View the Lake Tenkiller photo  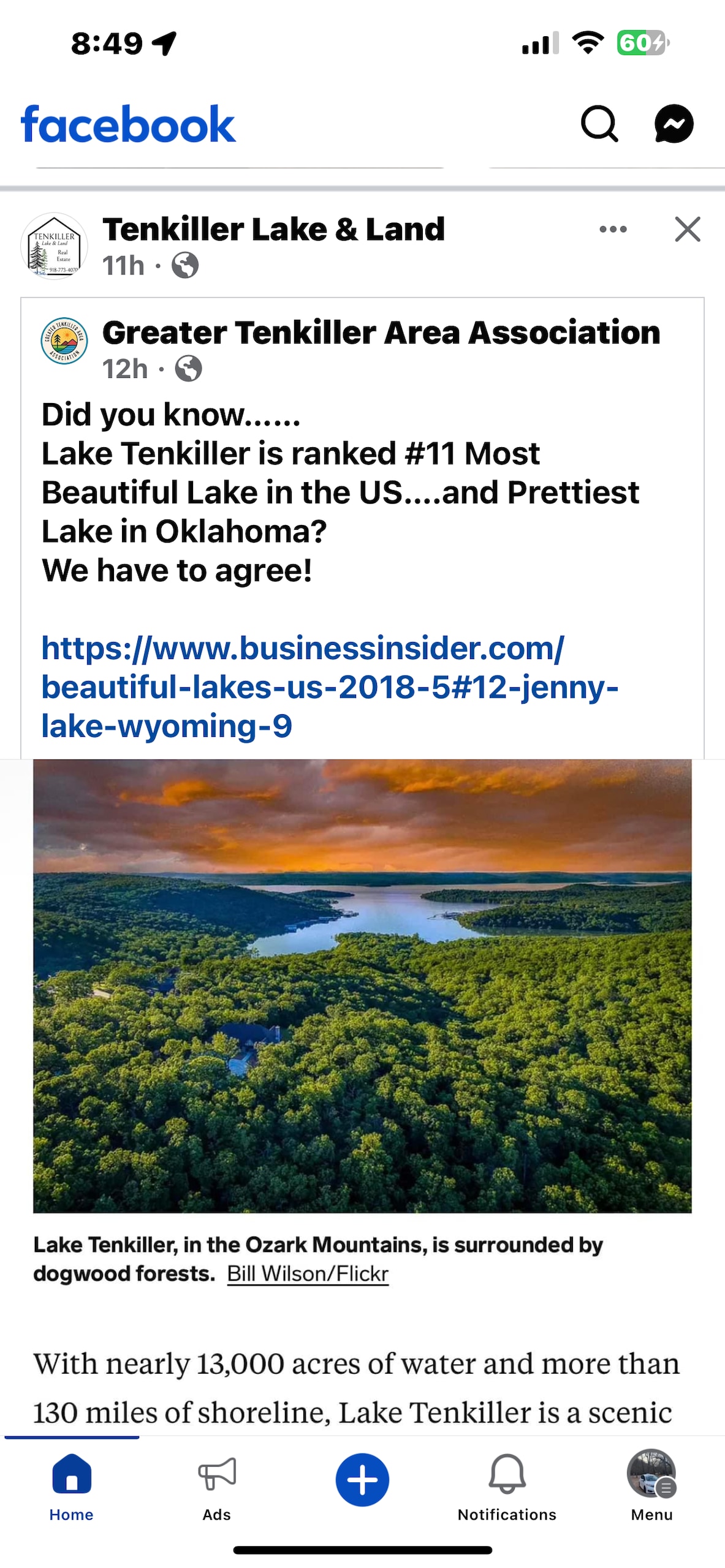(362, 986)
